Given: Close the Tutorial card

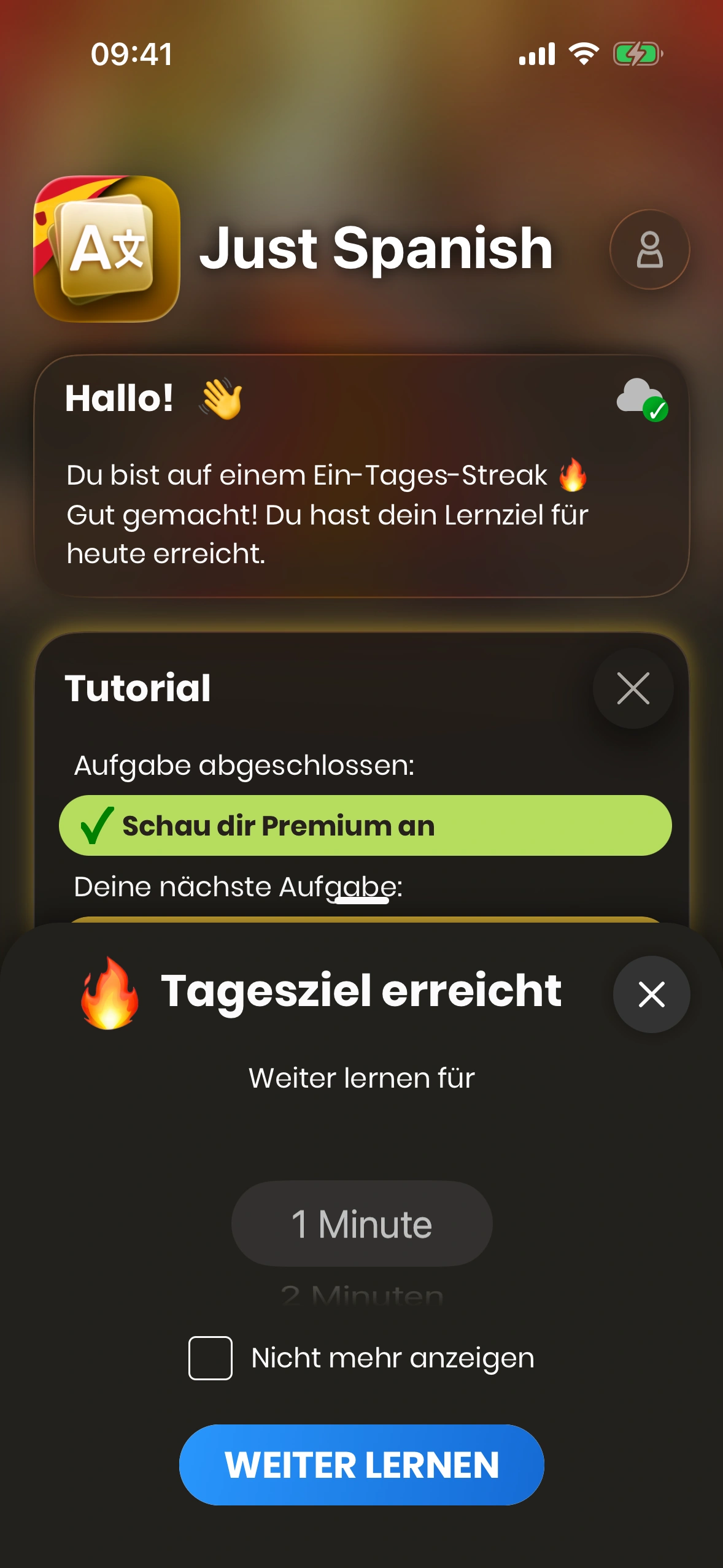Looking at the screenshot, I should tap(633, 688).
